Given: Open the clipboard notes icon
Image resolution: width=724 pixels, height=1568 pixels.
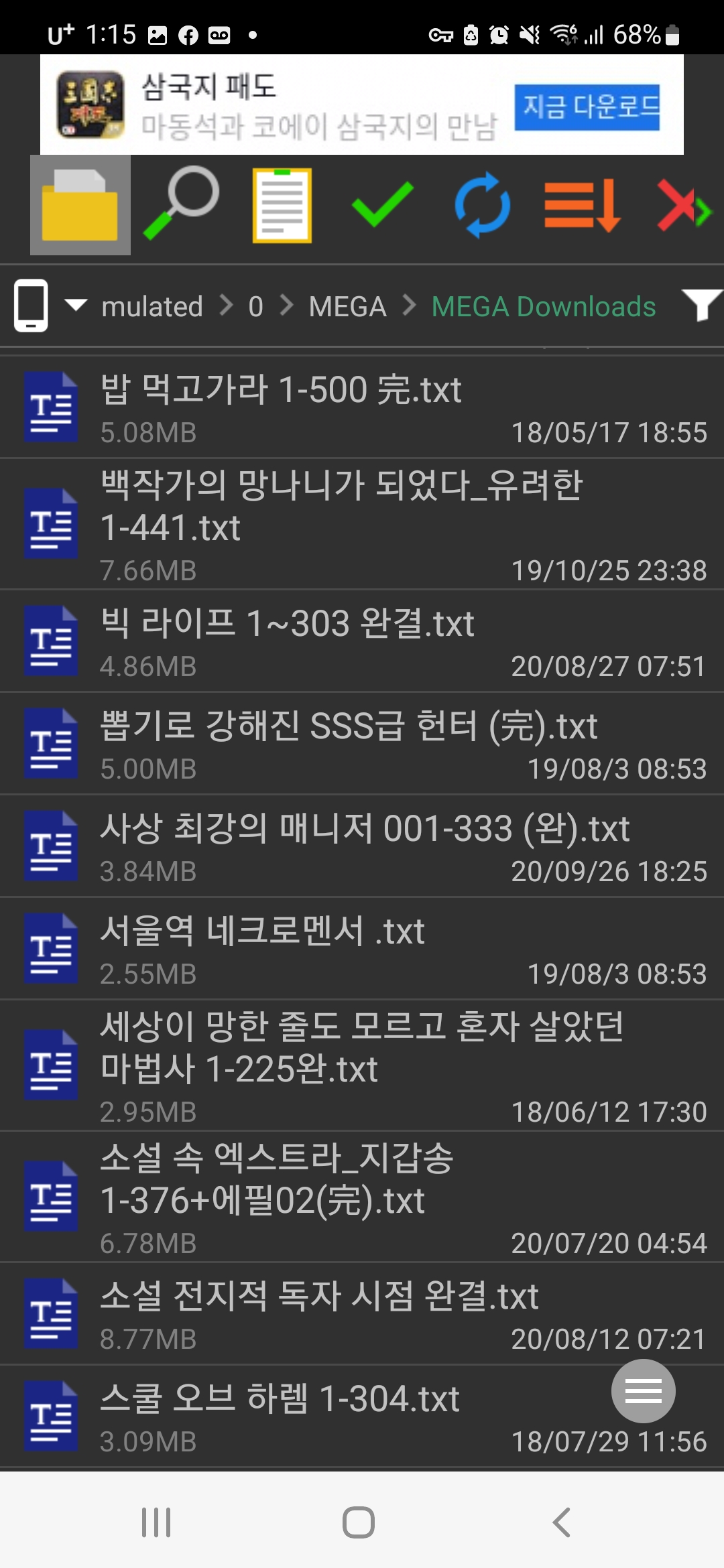Looking at the screenshot, I should [x=282, y=205].
